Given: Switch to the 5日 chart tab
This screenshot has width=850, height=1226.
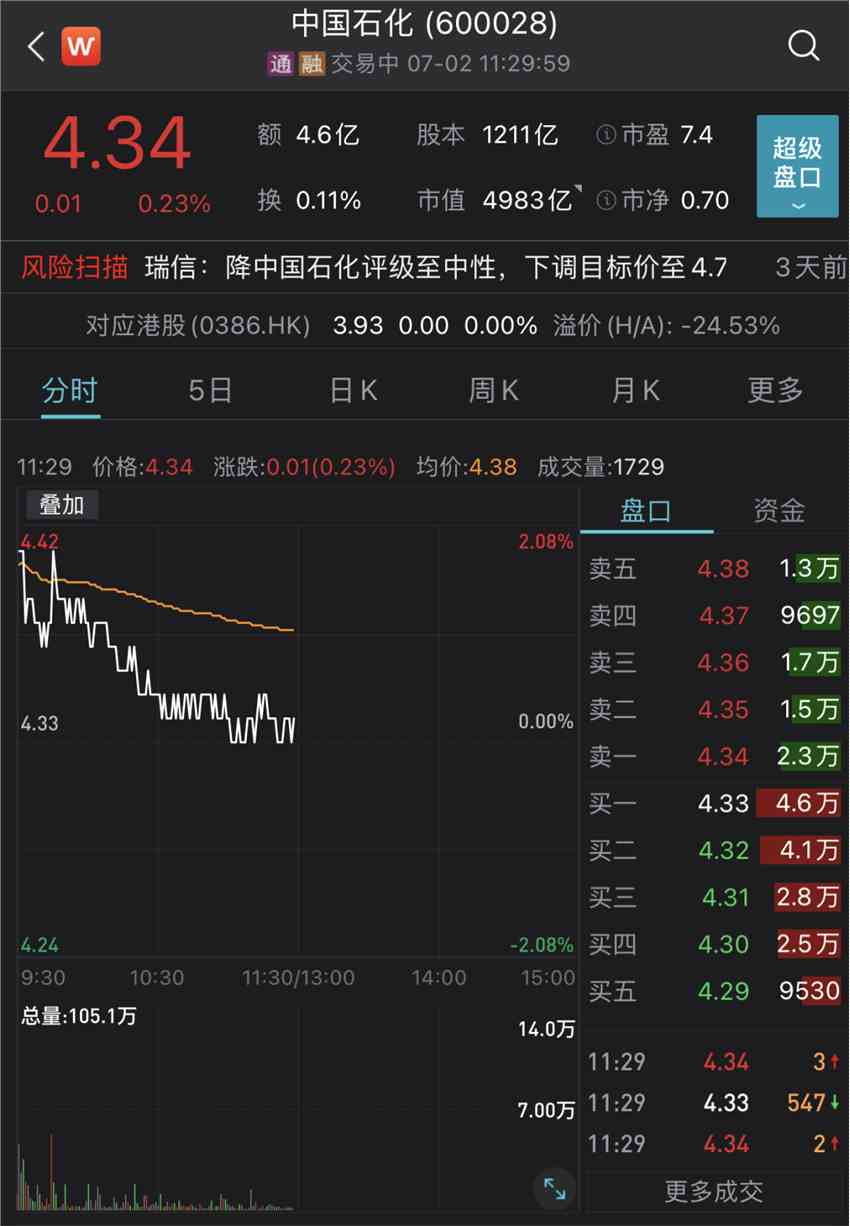Looking at the screenshot, I should [x=210, y=390].
